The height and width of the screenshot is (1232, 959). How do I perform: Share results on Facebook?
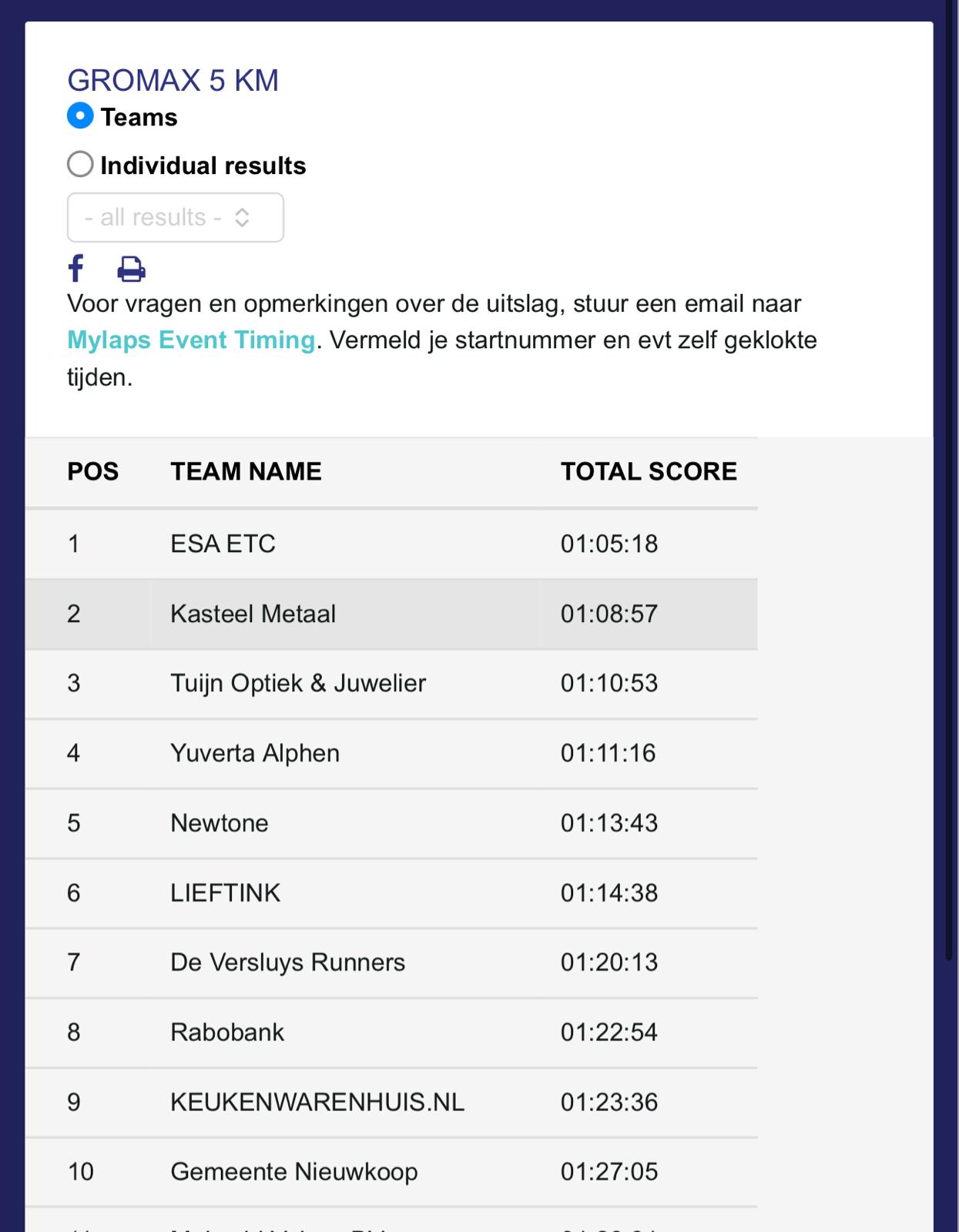75,268
